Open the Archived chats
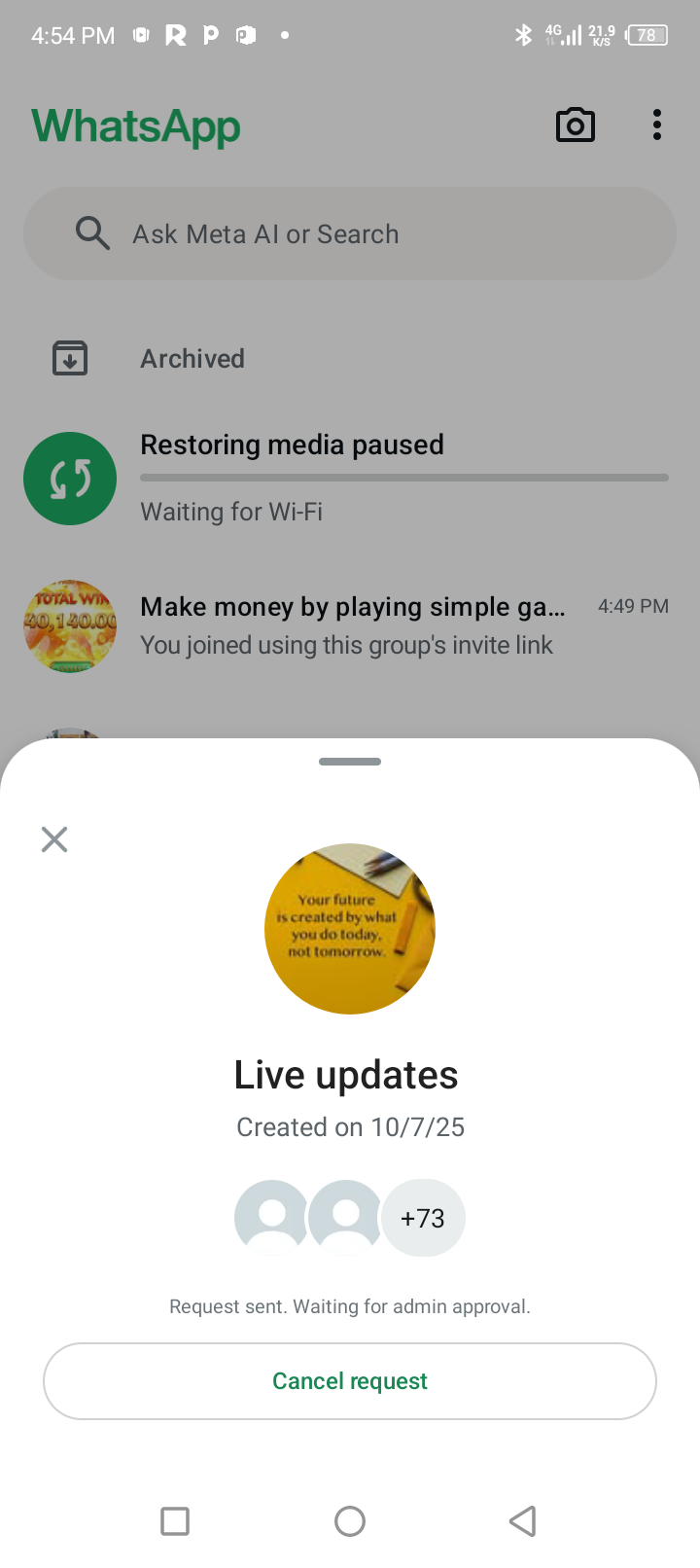 [x=192, y=359]
